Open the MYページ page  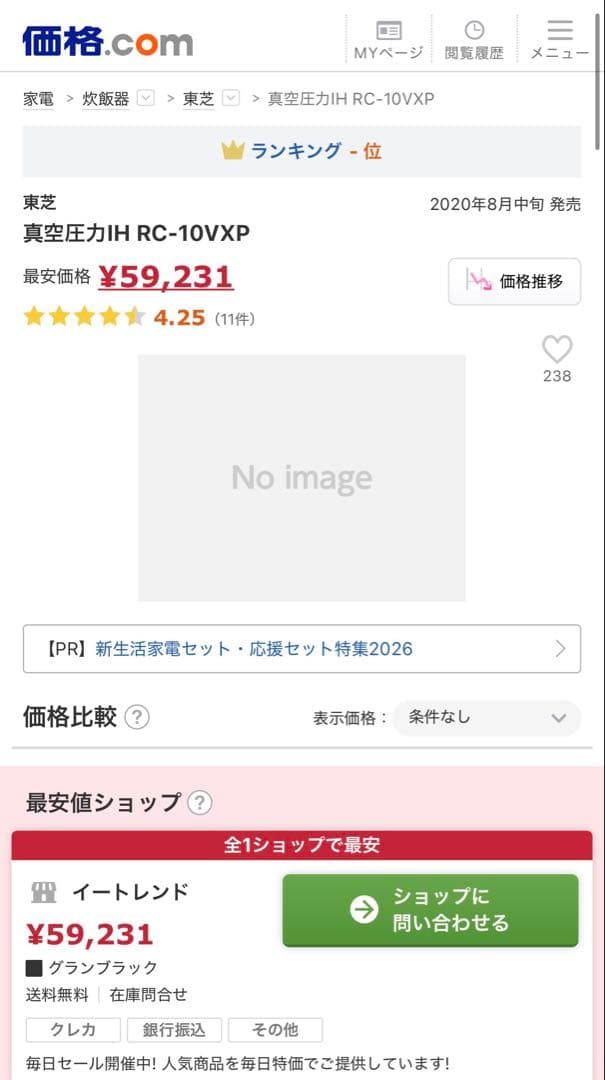pyautogui.click(x=388, y=39)
